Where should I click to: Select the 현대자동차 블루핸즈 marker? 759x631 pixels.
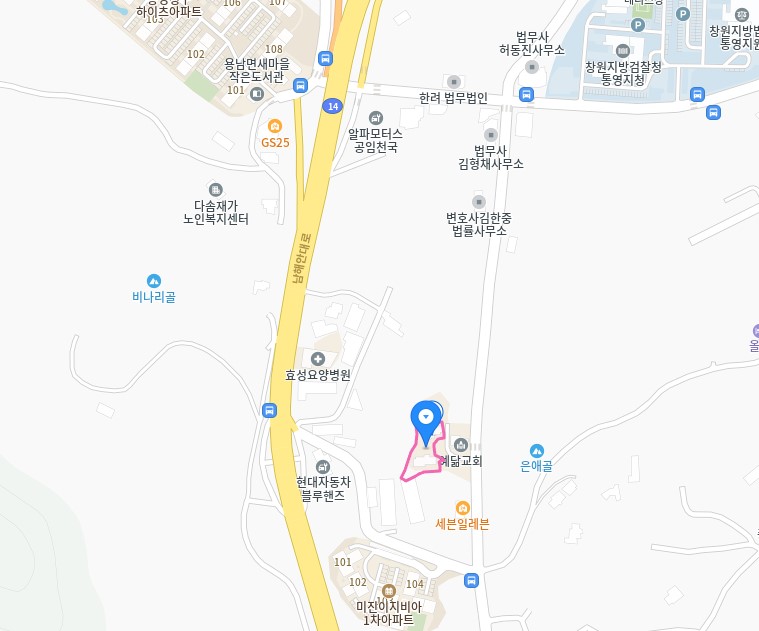tap(322, 467)
